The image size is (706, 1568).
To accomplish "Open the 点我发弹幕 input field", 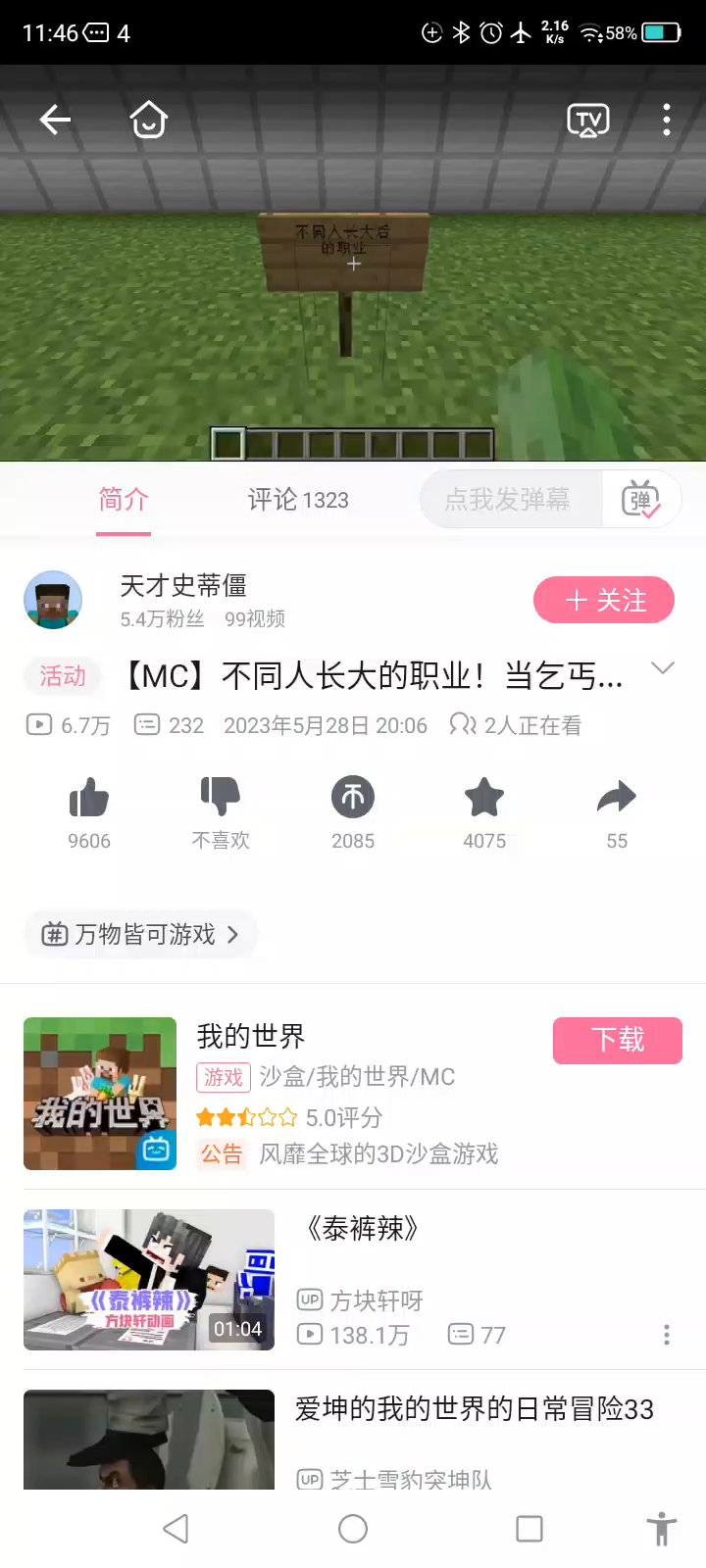I will (507, 500).
